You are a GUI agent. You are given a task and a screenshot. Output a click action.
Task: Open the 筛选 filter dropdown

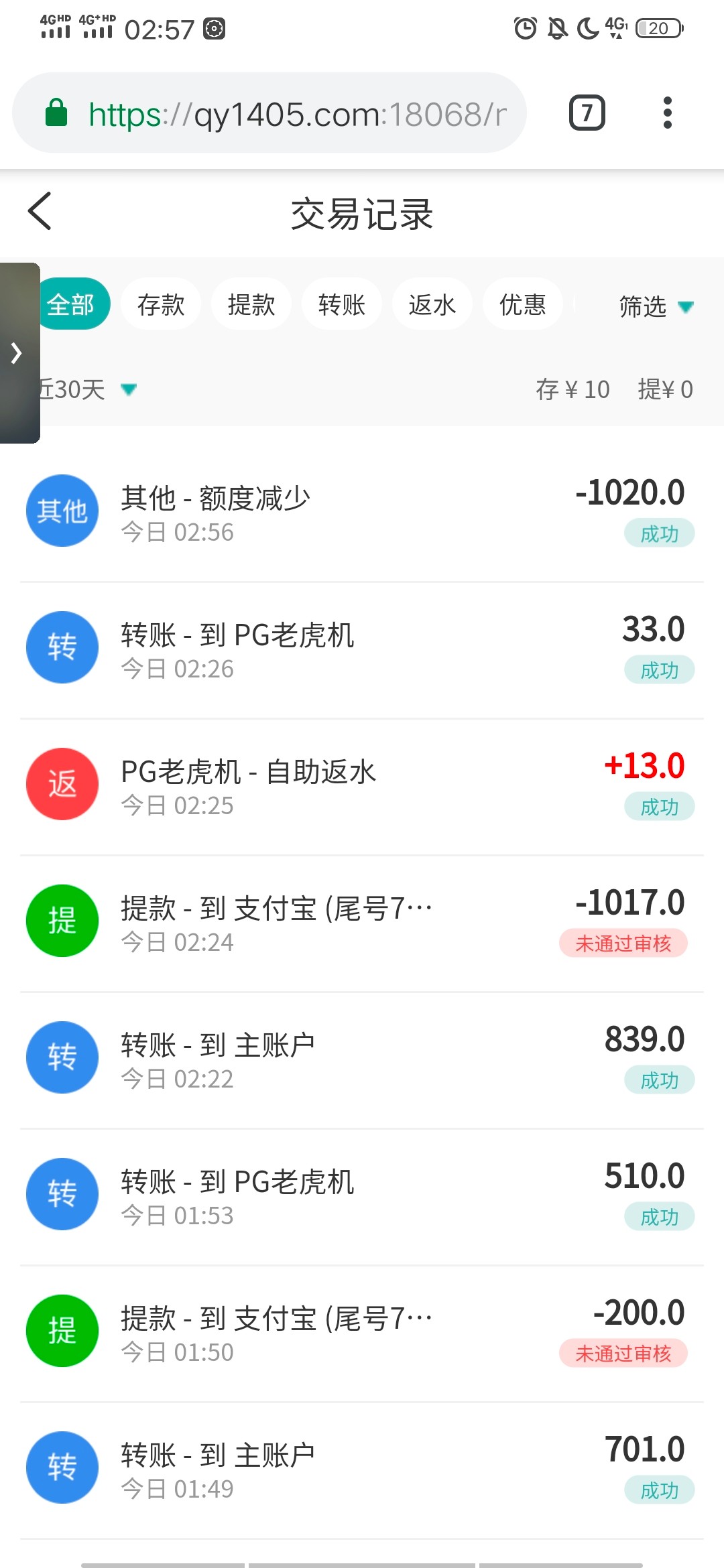pyautogui.click(x=656, y=306)
